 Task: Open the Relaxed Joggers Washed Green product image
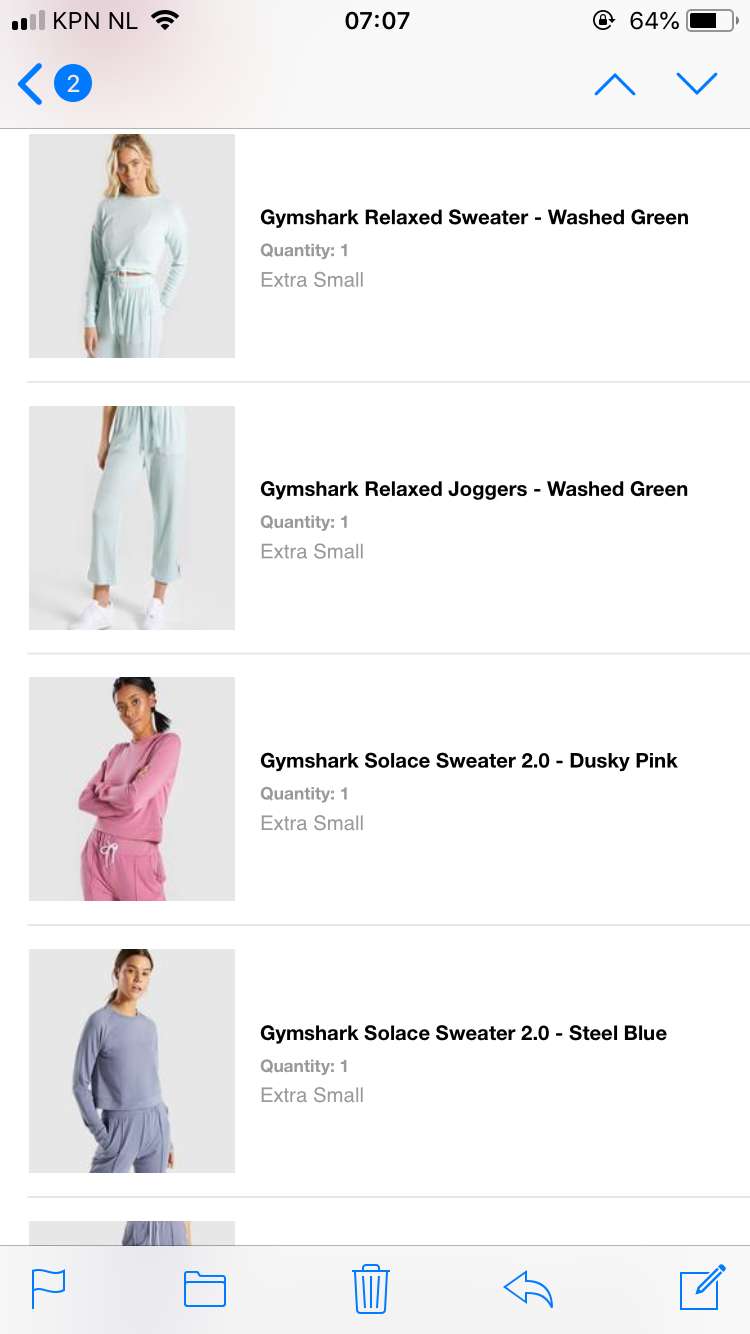(132, 518)
